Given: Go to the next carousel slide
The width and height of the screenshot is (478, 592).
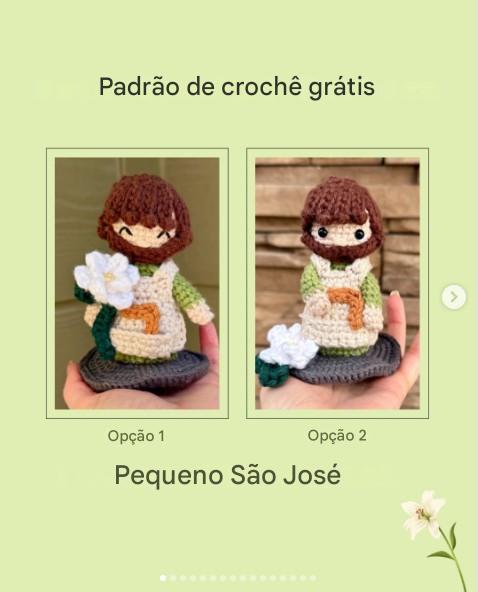Looking at the screenshot, I should 454,297.
